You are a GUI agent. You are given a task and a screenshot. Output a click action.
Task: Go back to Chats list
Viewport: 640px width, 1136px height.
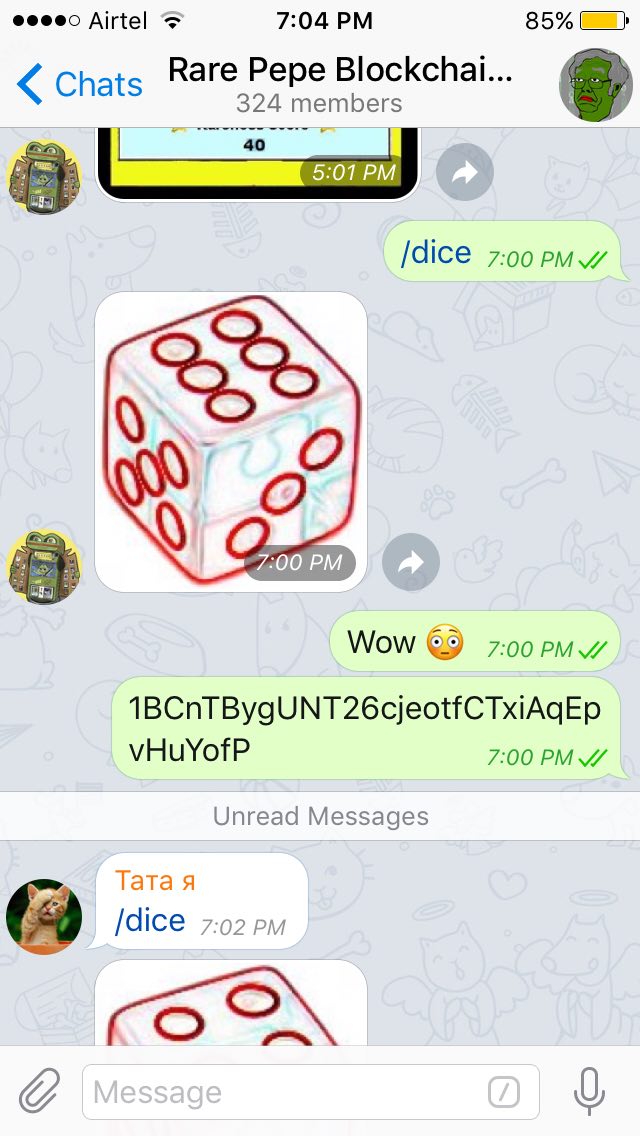80,84
